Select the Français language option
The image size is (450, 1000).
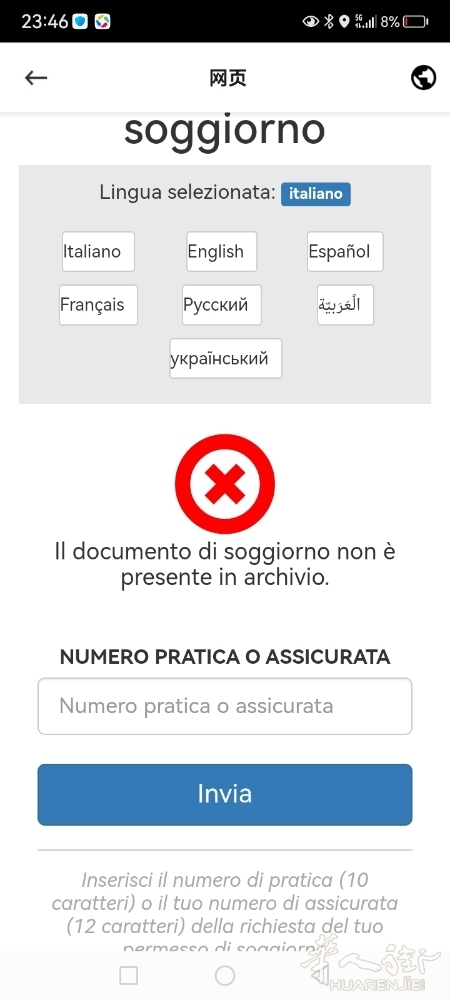click(x=98, y=305)
